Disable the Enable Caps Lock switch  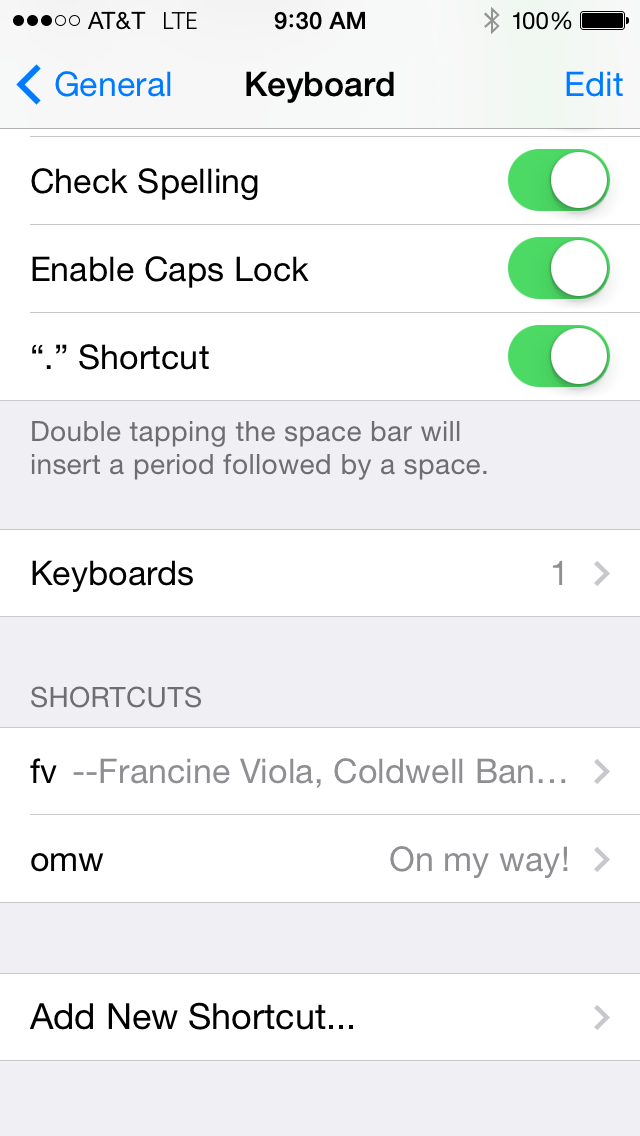558,269
